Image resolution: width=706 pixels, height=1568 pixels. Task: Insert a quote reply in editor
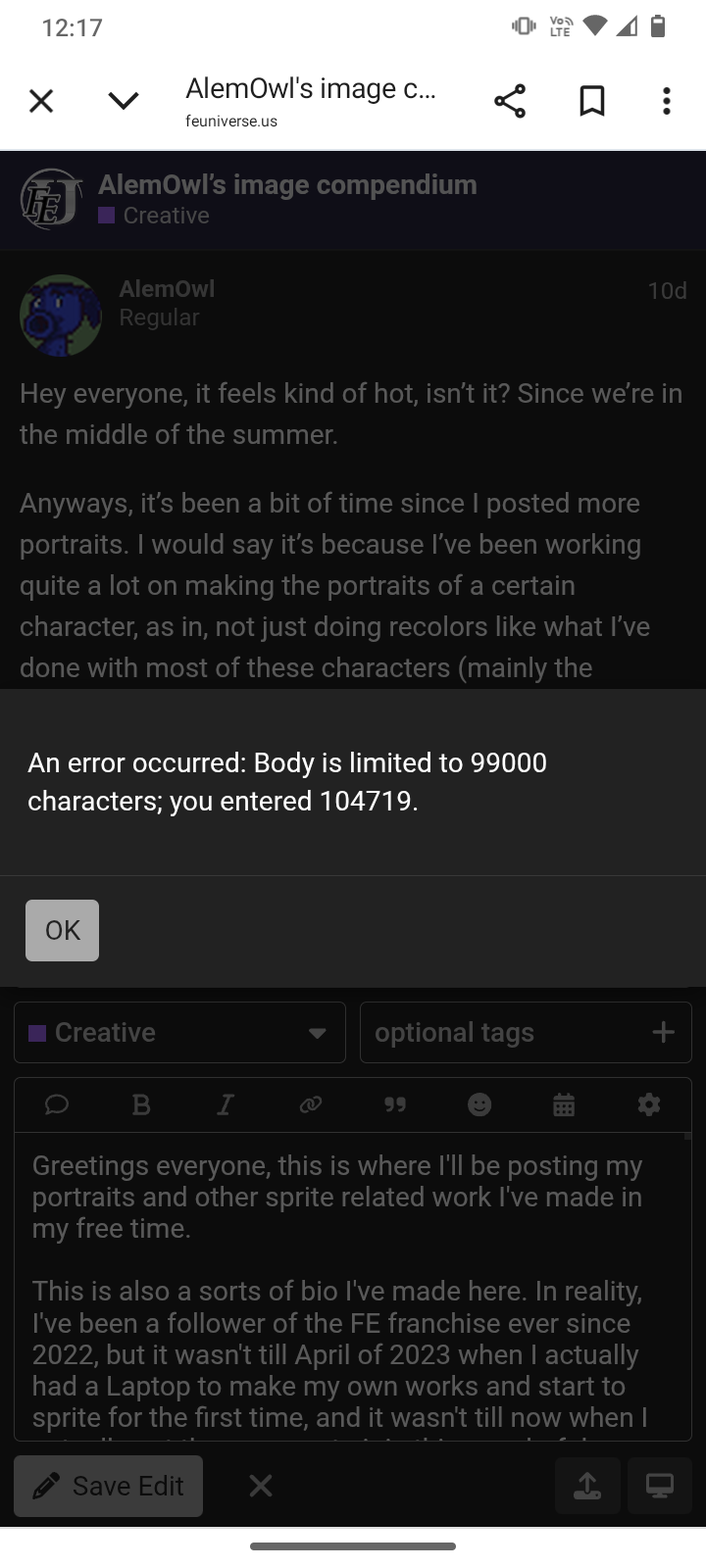tap(57, 1105)
